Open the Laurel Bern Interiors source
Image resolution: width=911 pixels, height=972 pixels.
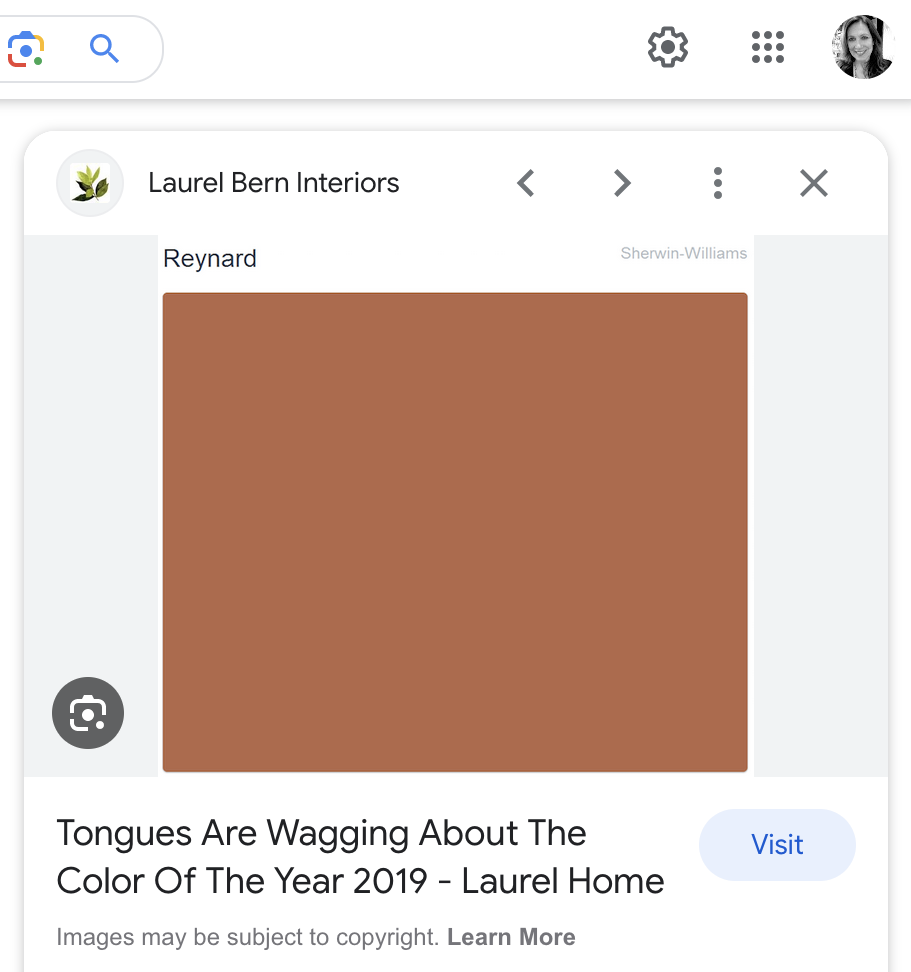pyautogui.click(x=273, y=183)
